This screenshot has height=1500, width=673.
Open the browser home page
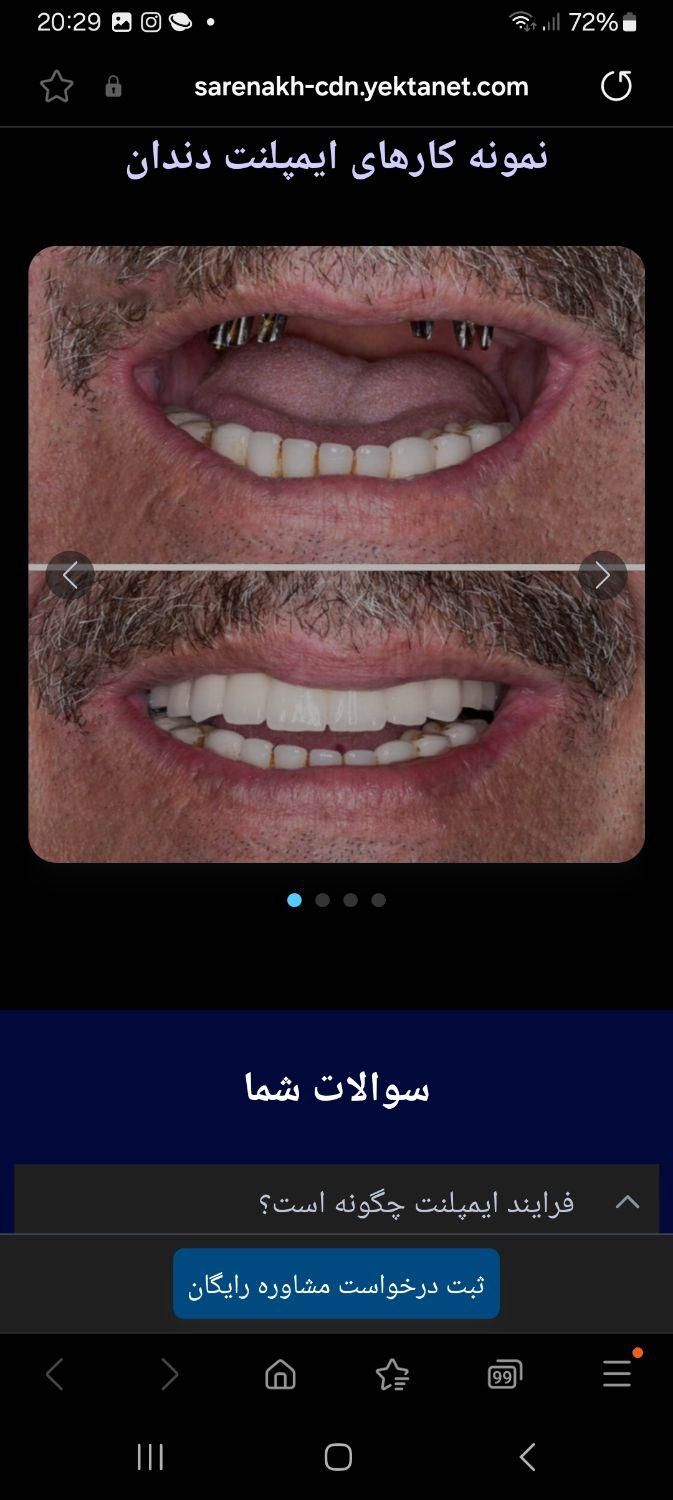(280, 1376)
